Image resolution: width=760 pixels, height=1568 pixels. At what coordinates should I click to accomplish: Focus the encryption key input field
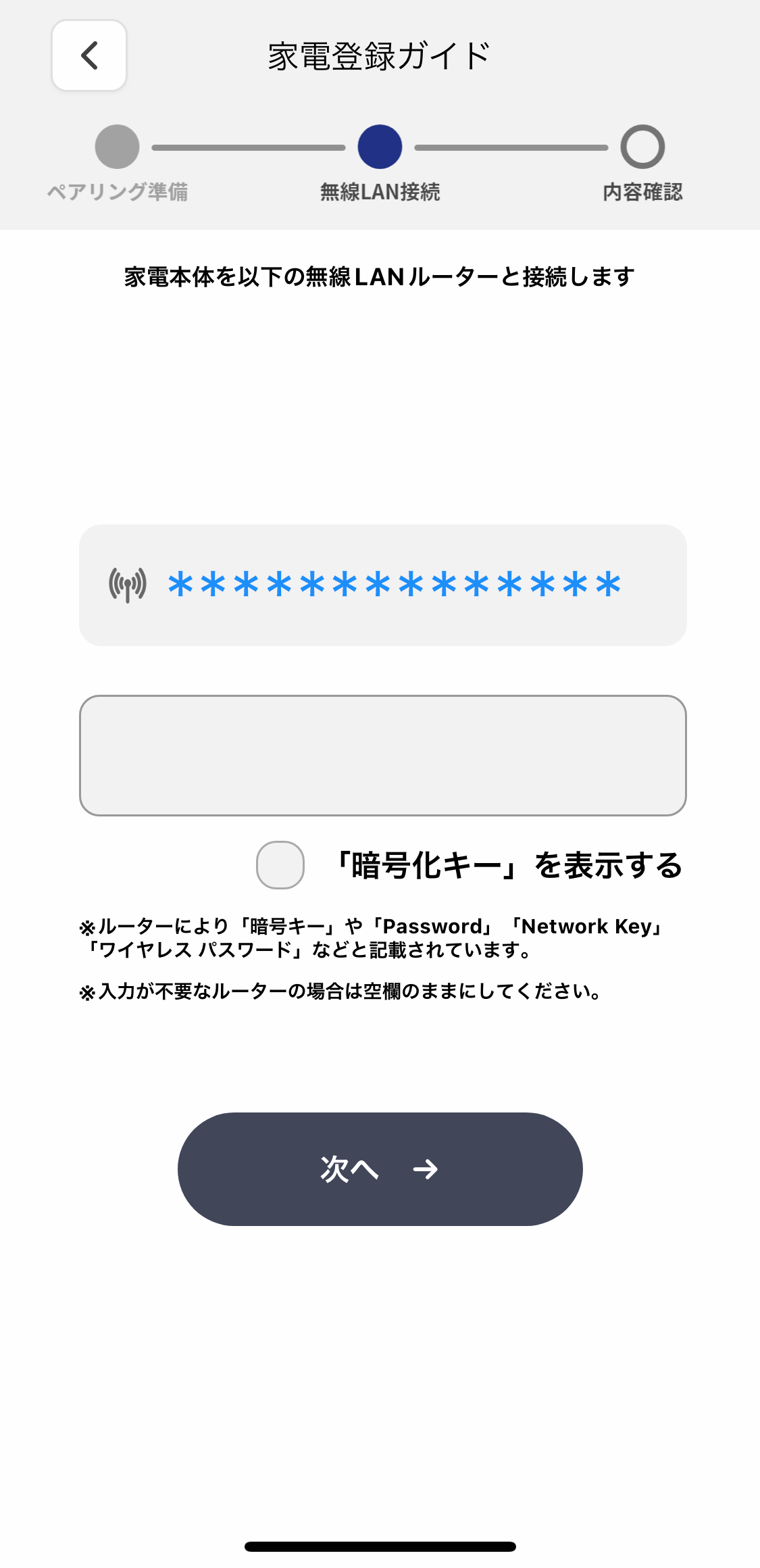click(x=382, y=756)
